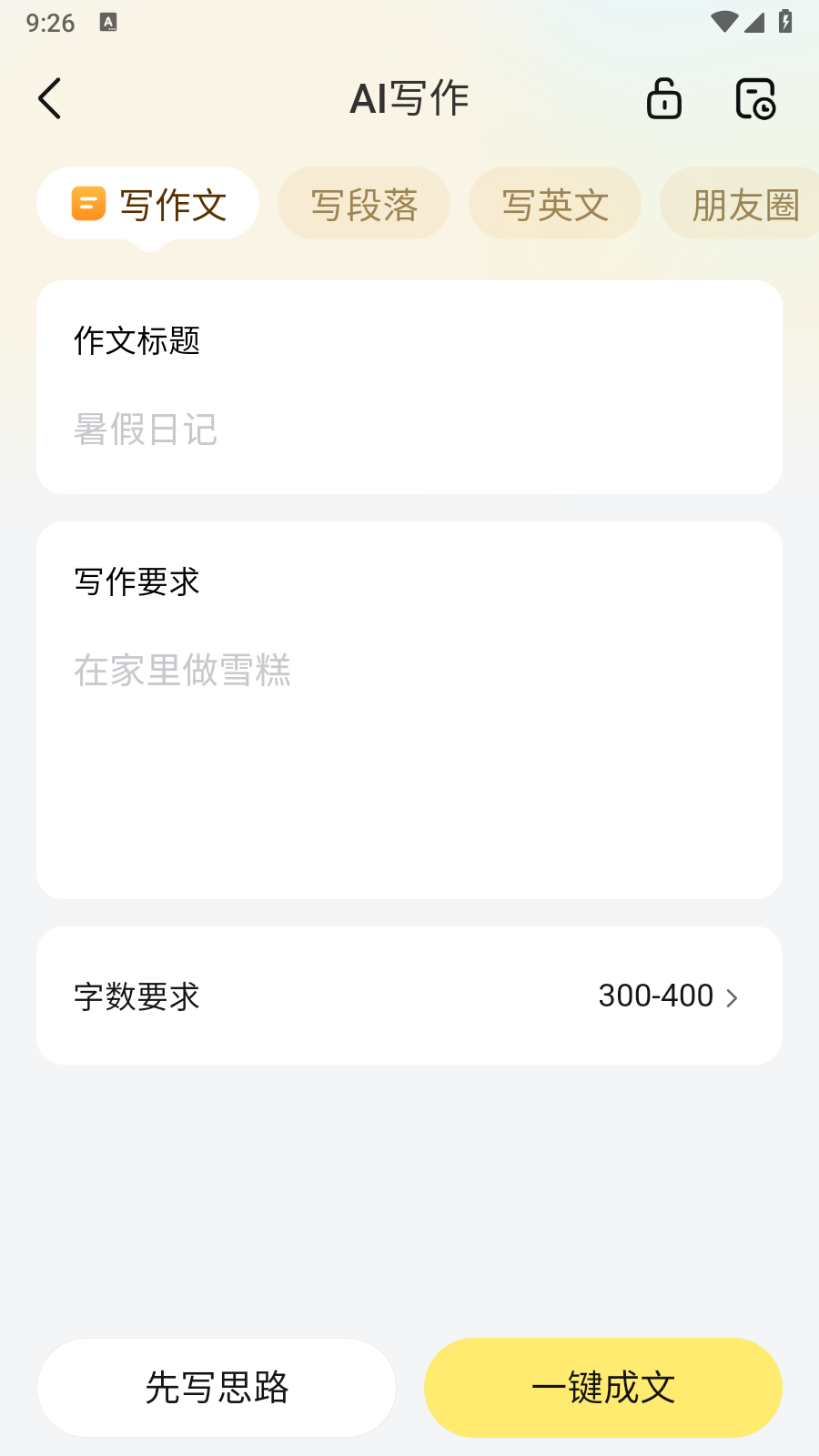Click the AI写作 page title
This screenshot has width=819, height=1456.
409,97
